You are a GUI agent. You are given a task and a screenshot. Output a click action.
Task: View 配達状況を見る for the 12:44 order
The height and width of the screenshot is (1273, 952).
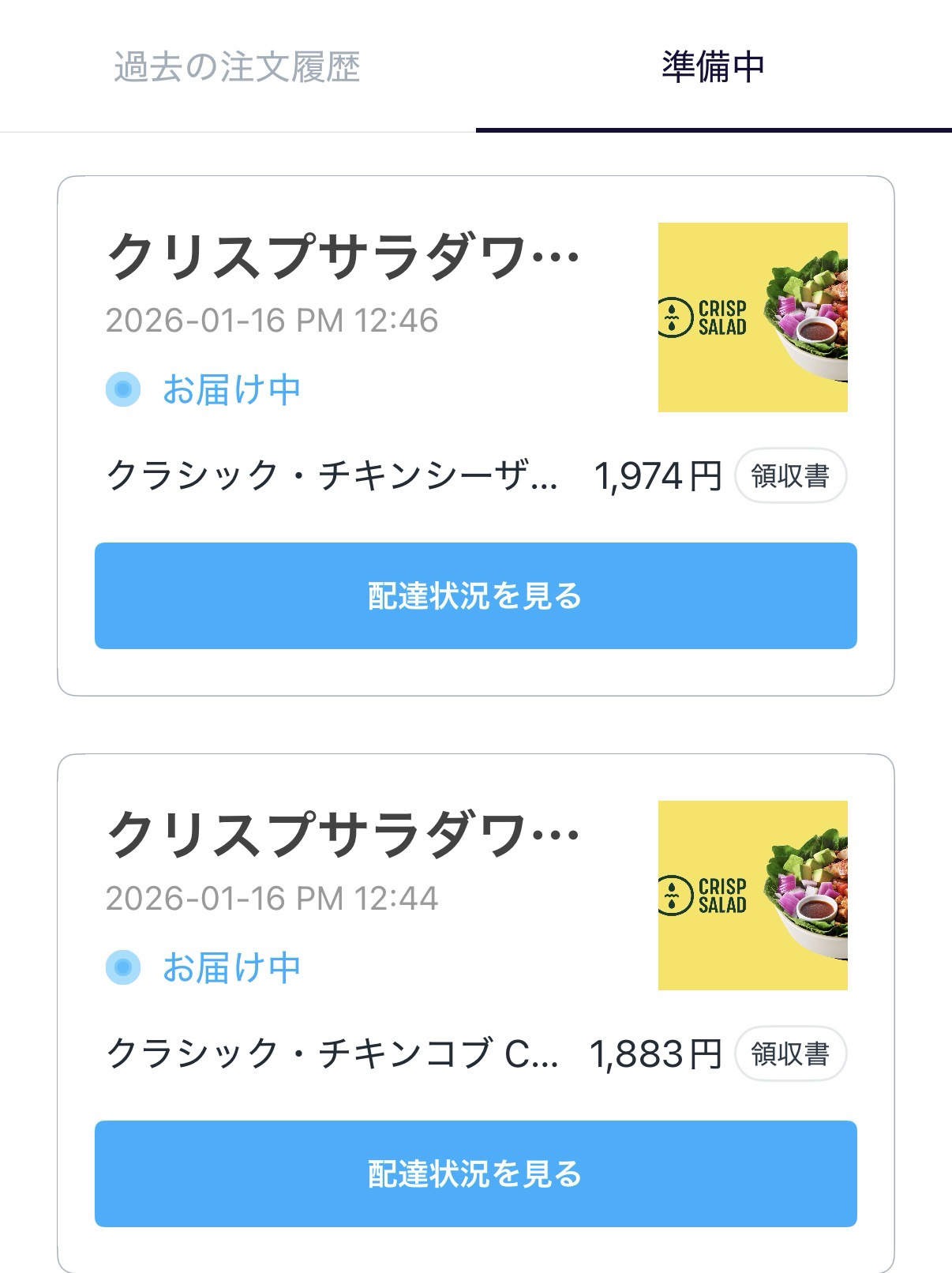(475, 1173)
